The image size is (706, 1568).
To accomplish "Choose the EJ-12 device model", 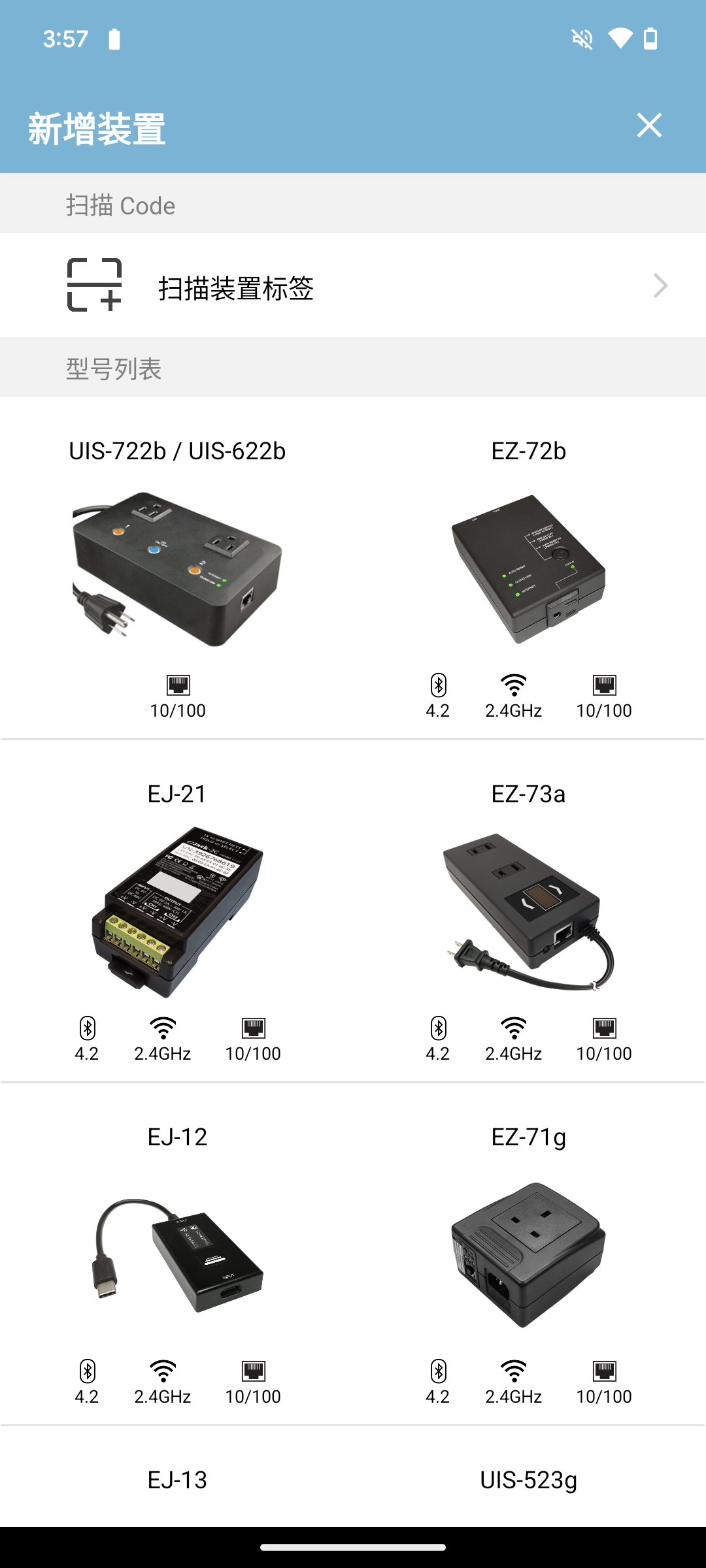I will click(x=177, y=1254).
